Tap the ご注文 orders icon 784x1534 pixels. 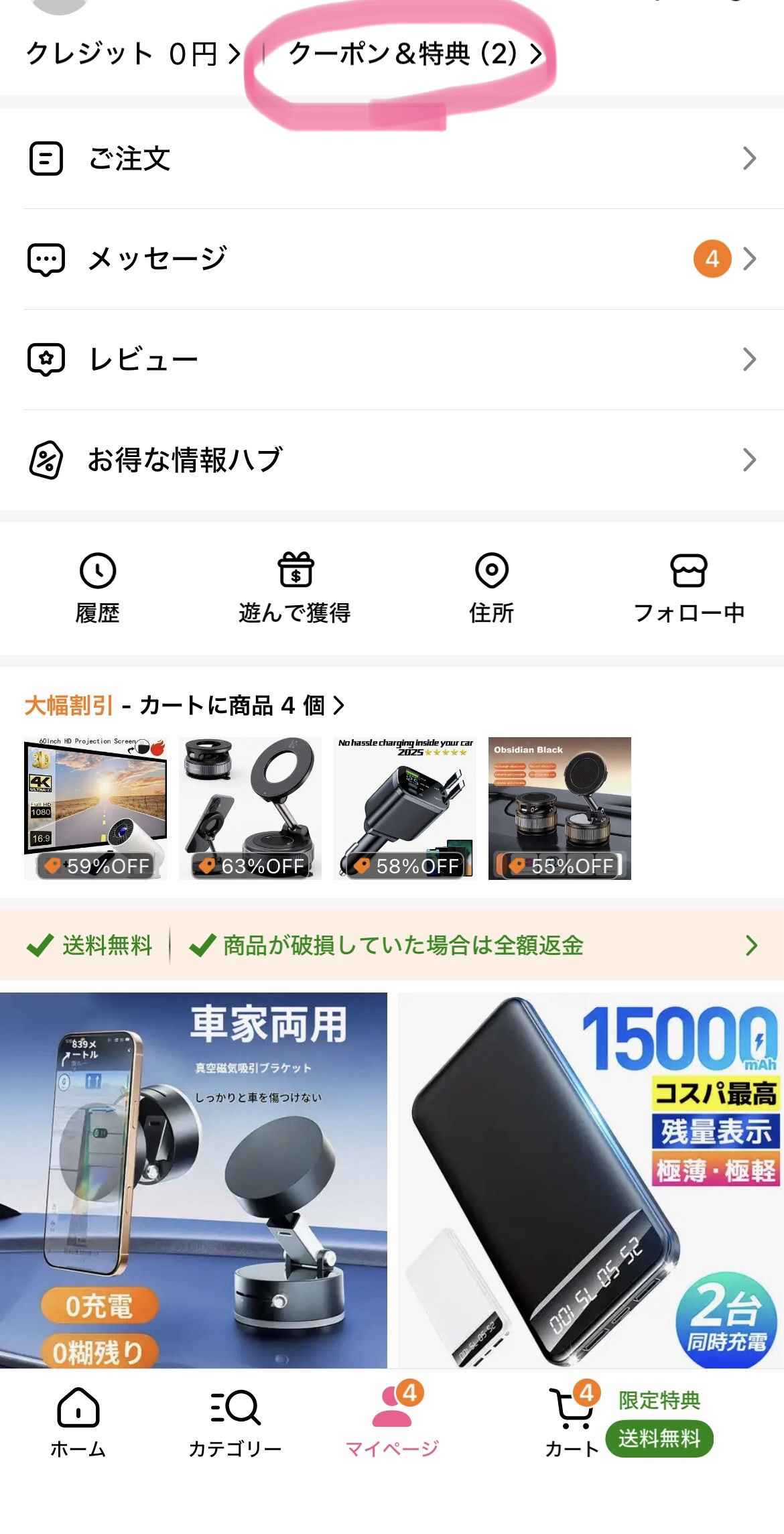[x=45, y=159]
